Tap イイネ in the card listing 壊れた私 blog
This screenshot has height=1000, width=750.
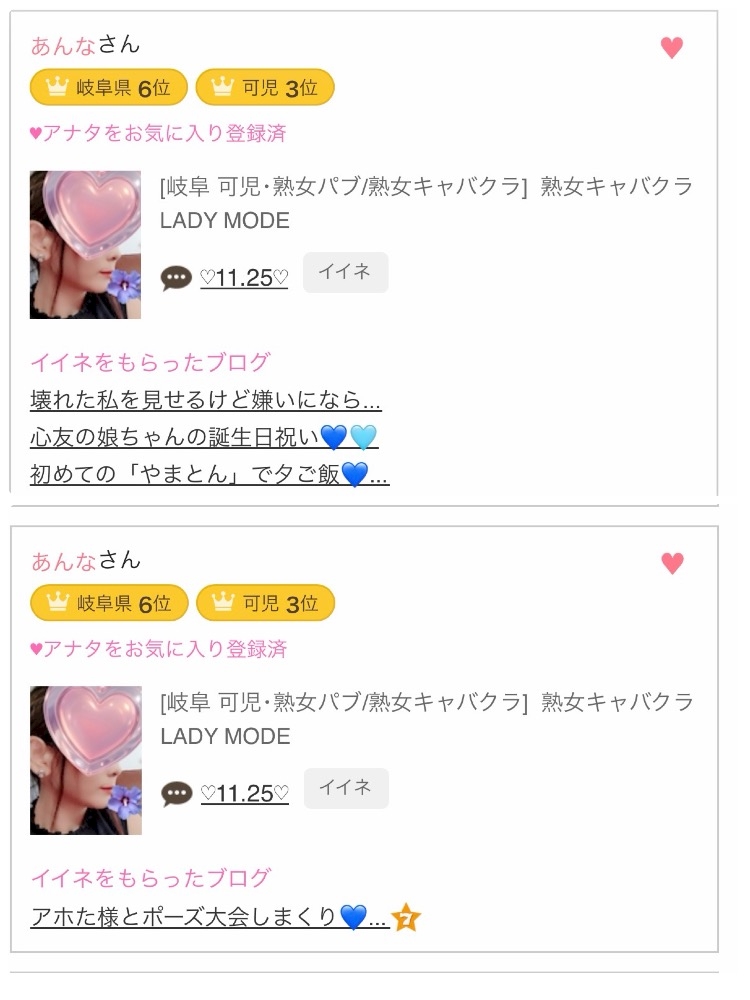coord(345,273)
